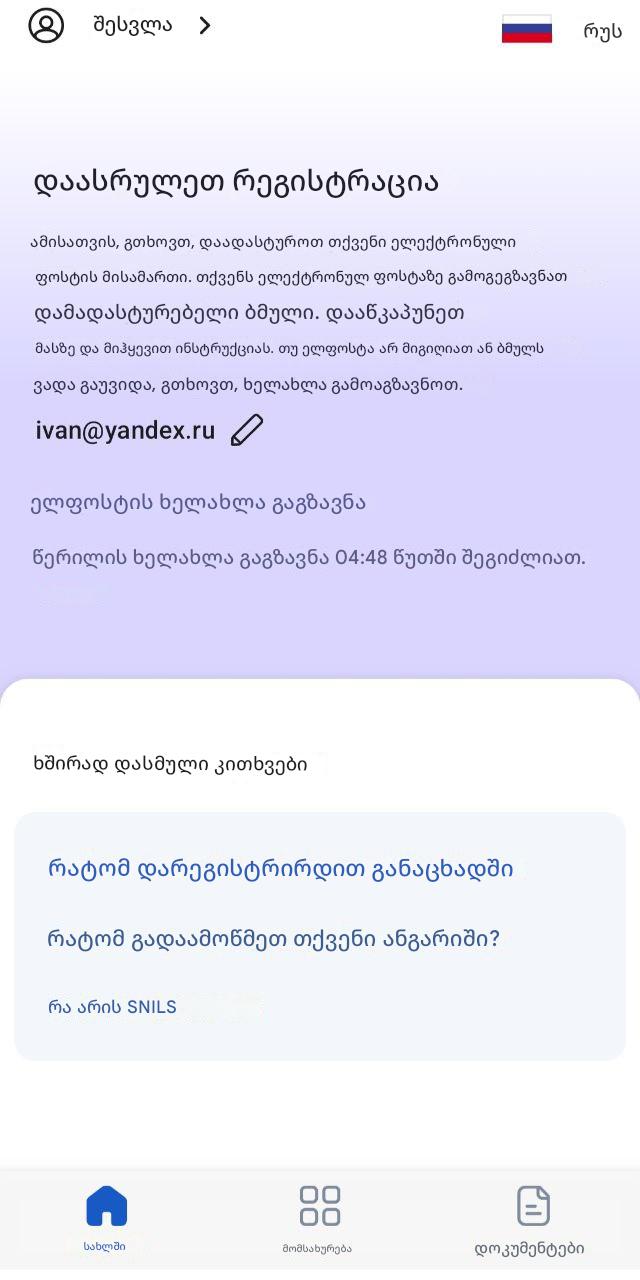Go to the სახლში home tab

[x=106, y=1217]
